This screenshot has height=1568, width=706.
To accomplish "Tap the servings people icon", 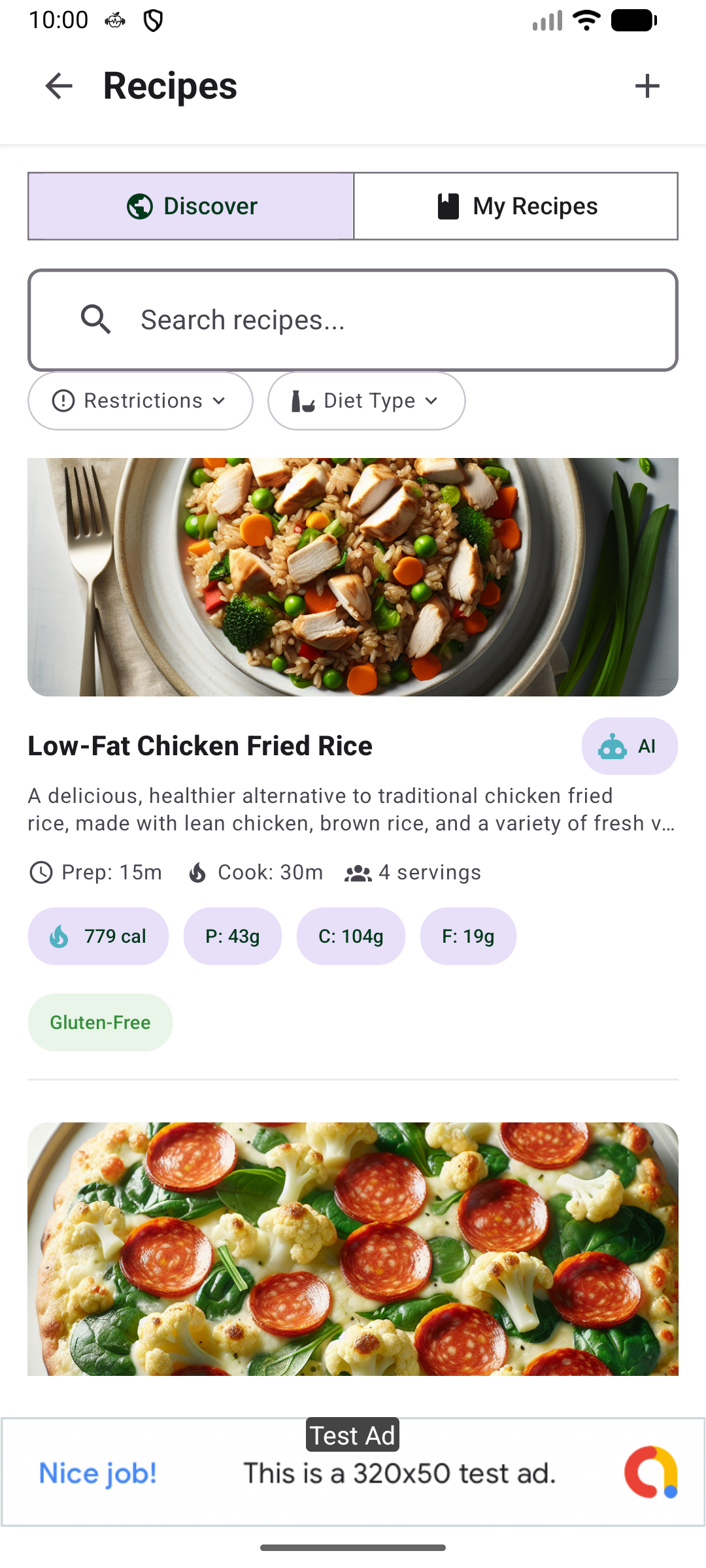I will (x=356, y=872).
